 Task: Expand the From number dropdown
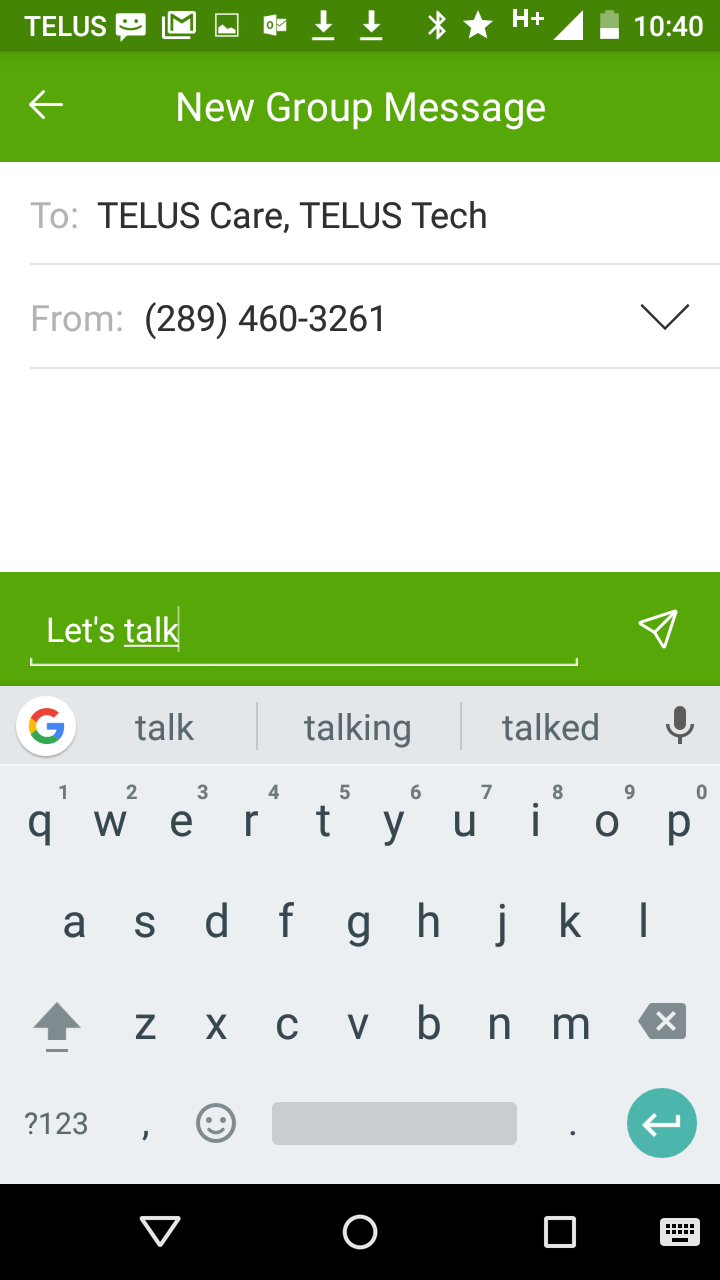(x=664, y=318)
